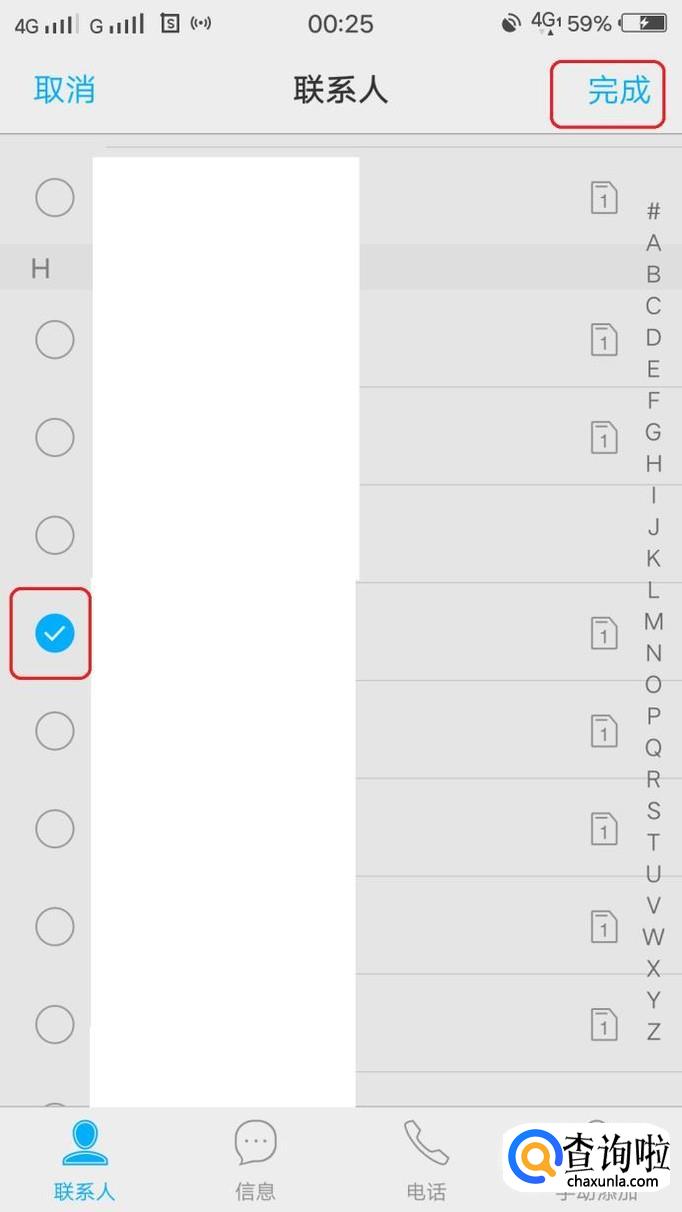Viewport: 682px width, 1212px height.
Task: Uncheck the currently selected contact checkbox
Action: (55, 633)
